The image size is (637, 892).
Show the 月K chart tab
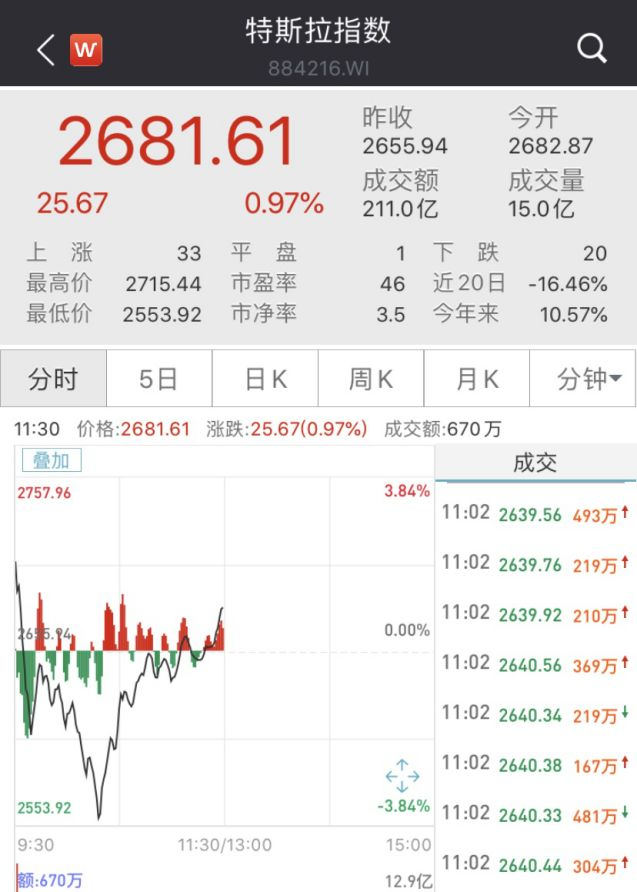pos(477,379)
